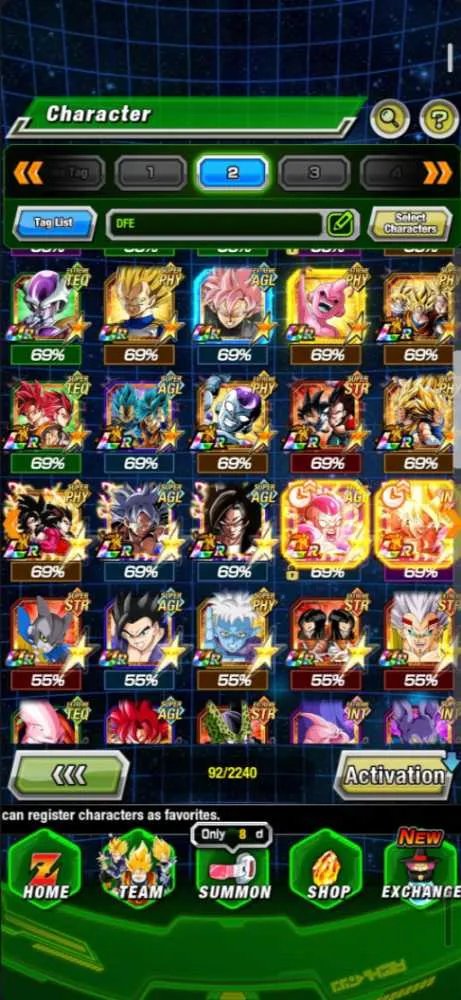
Task: Open the EXCHANGE menu
Action: point(421,870)
